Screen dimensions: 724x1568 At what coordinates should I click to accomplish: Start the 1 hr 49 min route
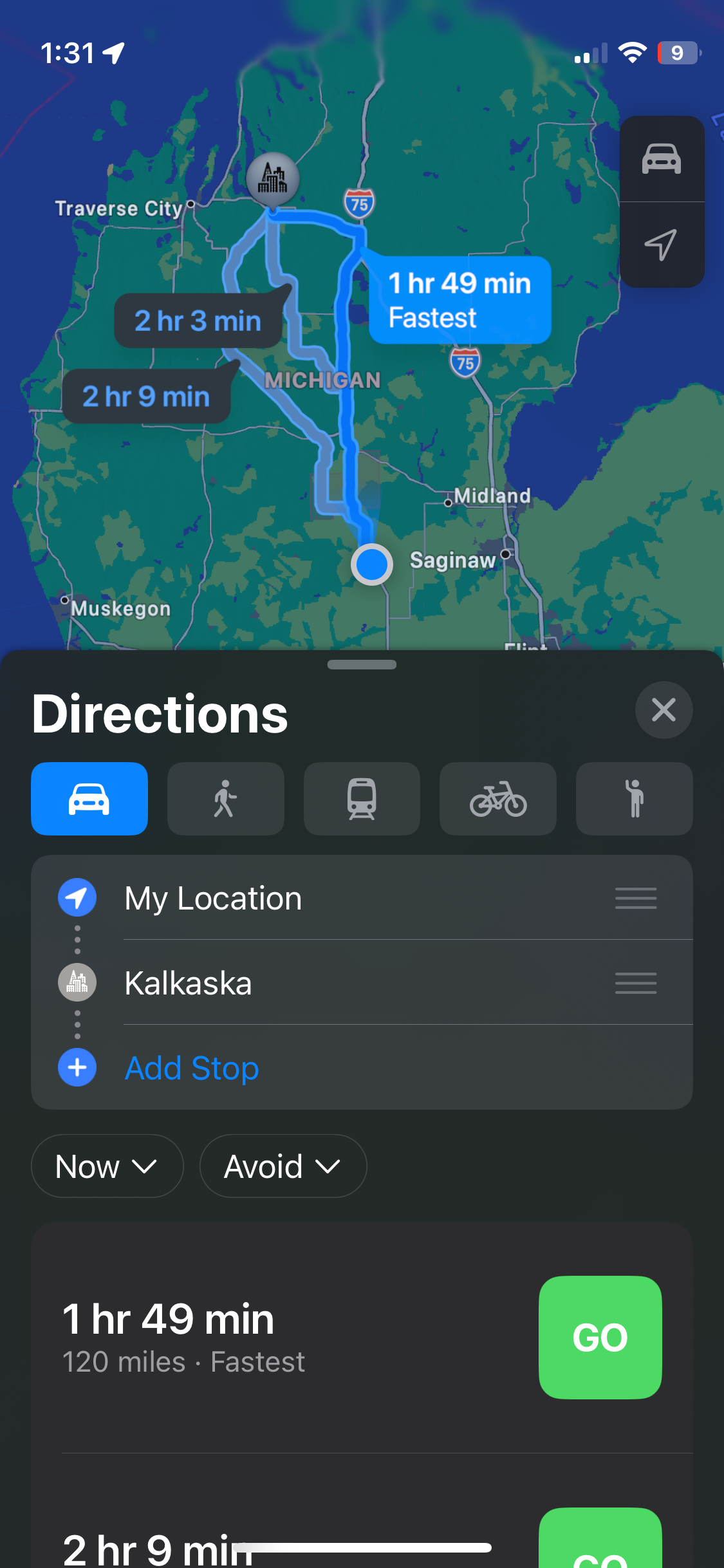pyautogui.click(x=600, y=1337)
